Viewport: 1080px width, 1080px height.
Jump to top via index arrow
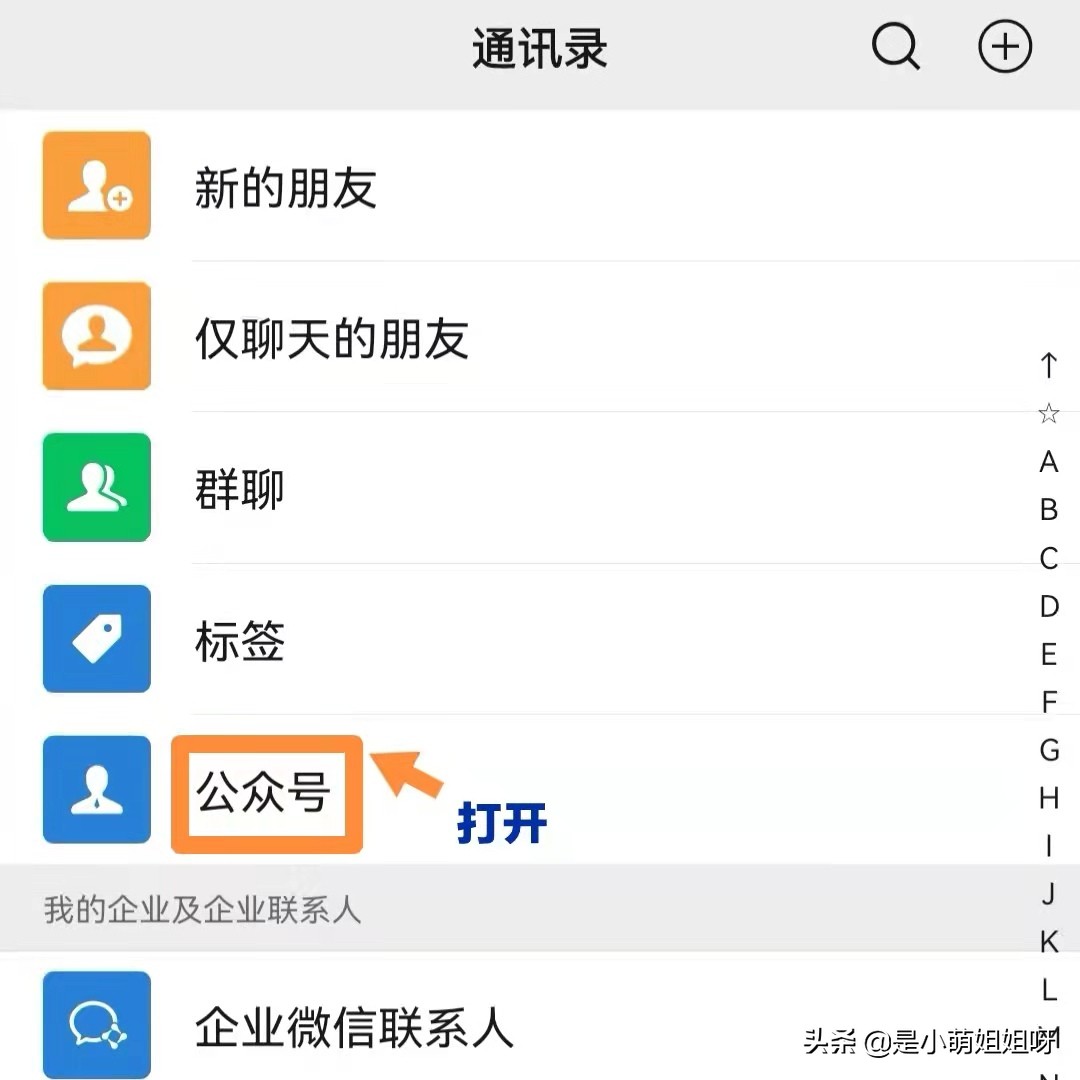point(1048,365)
